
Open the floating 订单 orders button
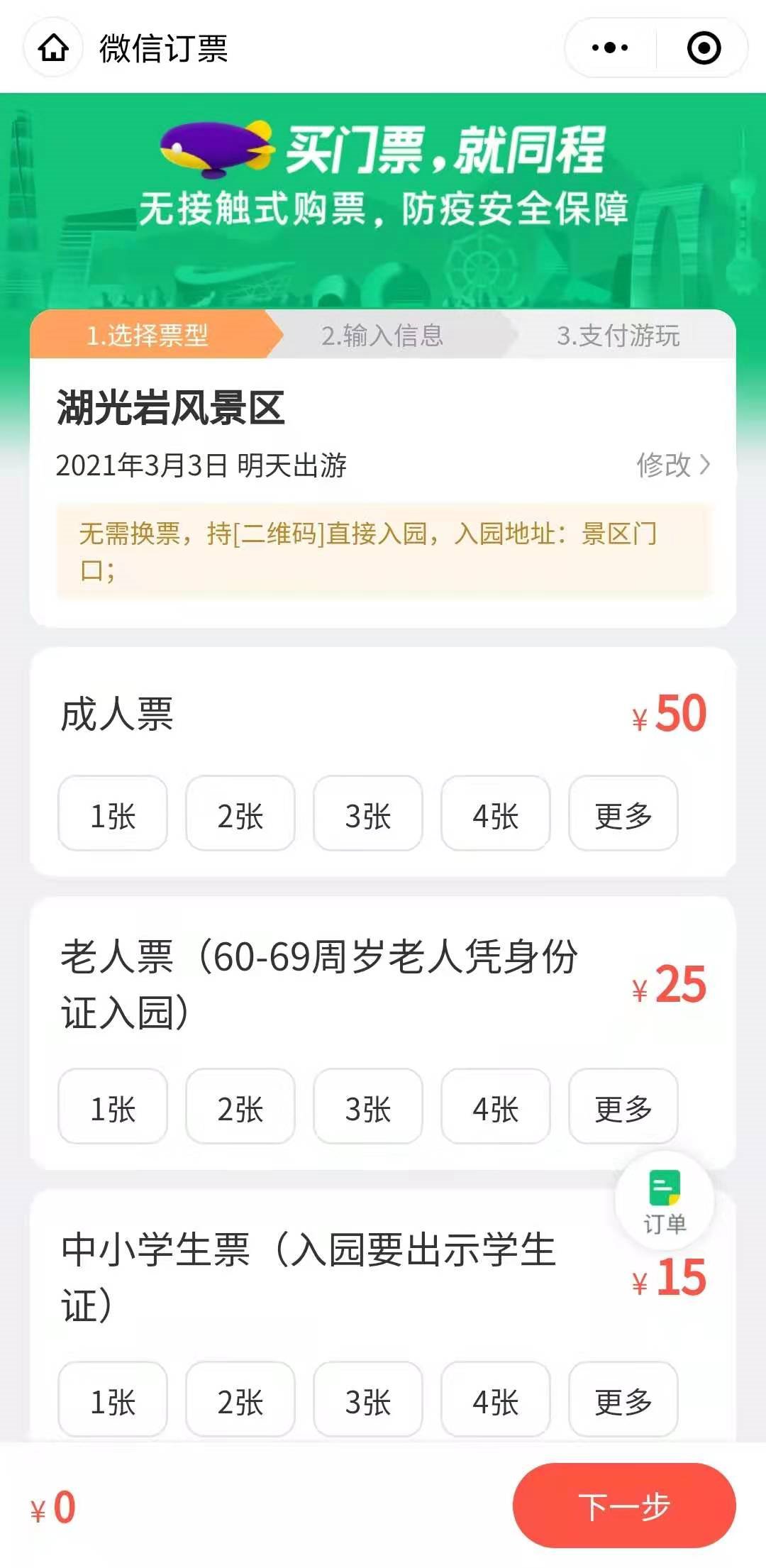(665, 1202)
